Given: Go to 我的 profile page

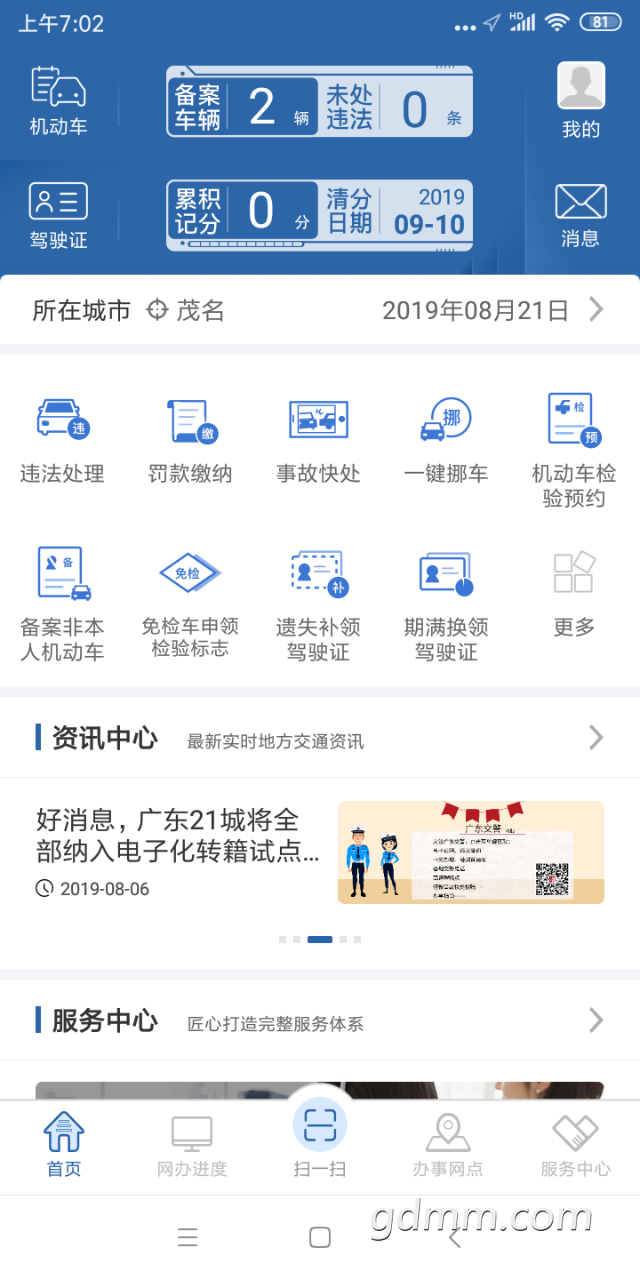Looking at the screenshot, I should (x=580, y=100).
